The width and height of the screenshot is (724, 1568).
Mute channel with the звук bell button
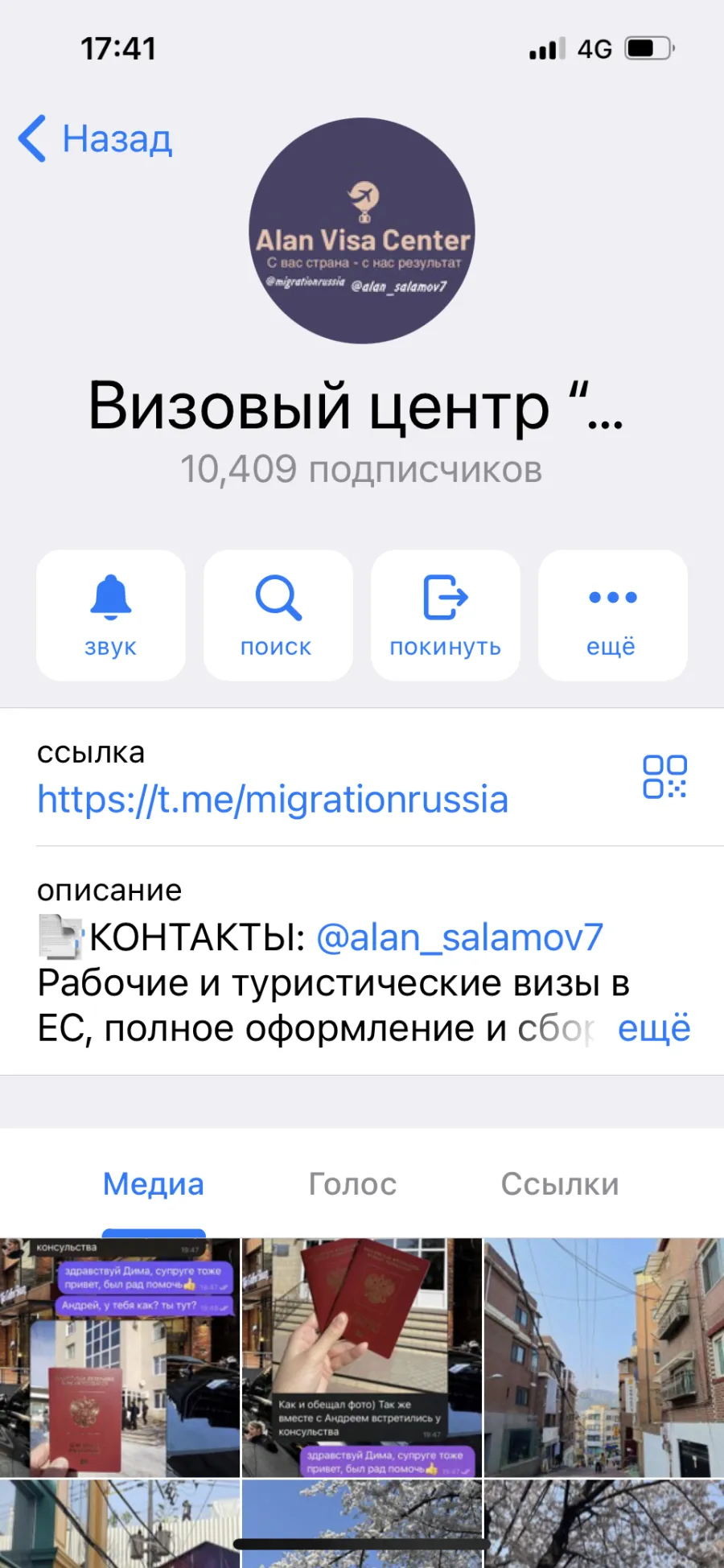coord(111,615)
